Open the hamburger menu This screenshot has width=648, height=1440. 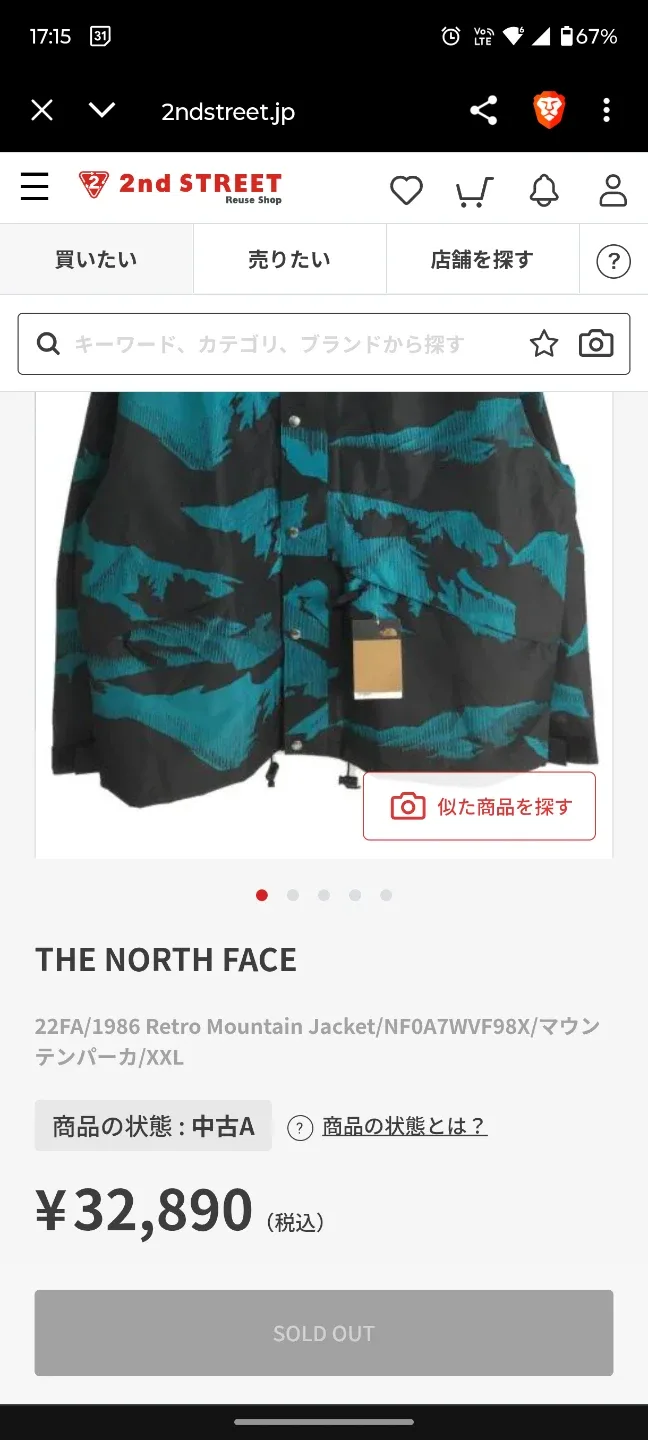pyautogui.click(x=35, y=187)
